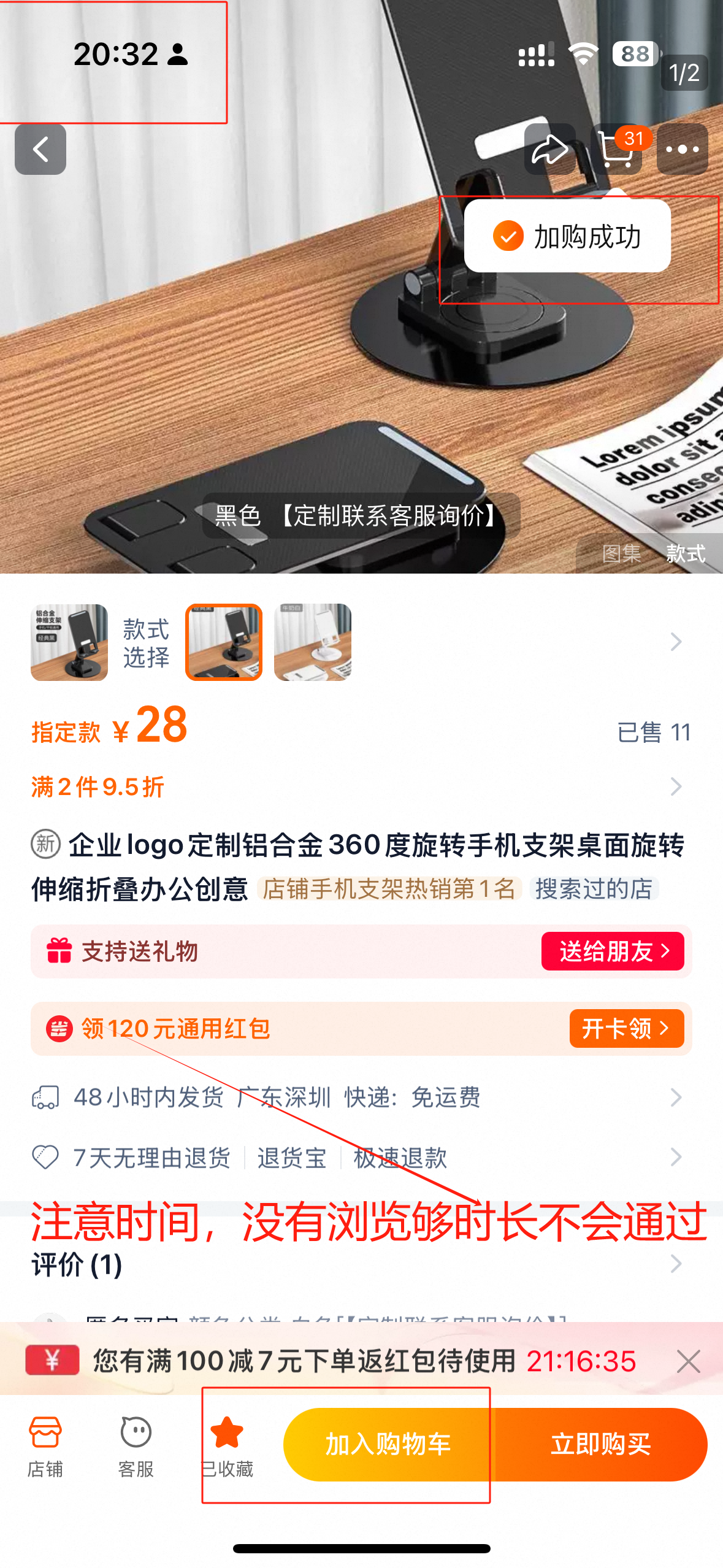
Task: Tap 立即购买 to buy now
Action: coord(601,1445)
